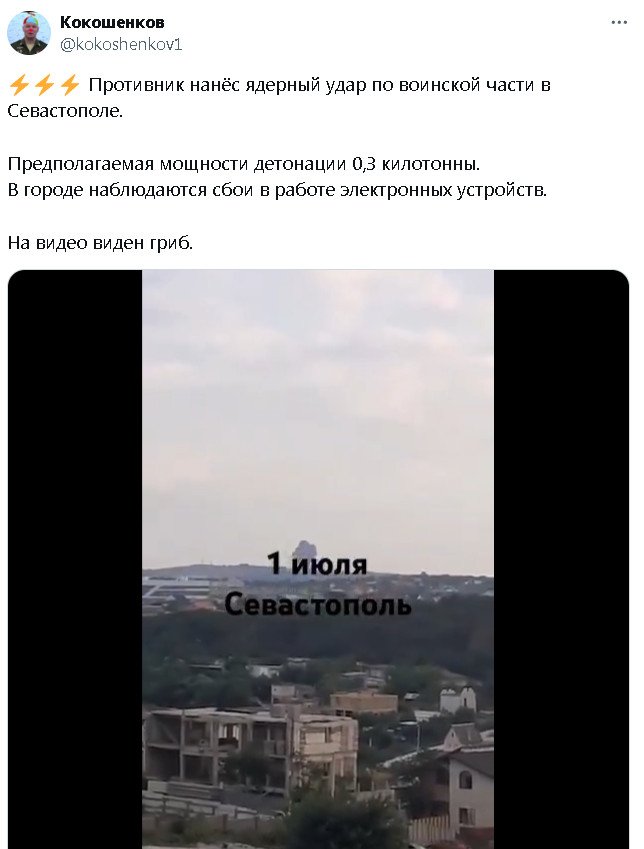
Task: Open the tweet's overflow menu
Action: (x=620, y=22)
